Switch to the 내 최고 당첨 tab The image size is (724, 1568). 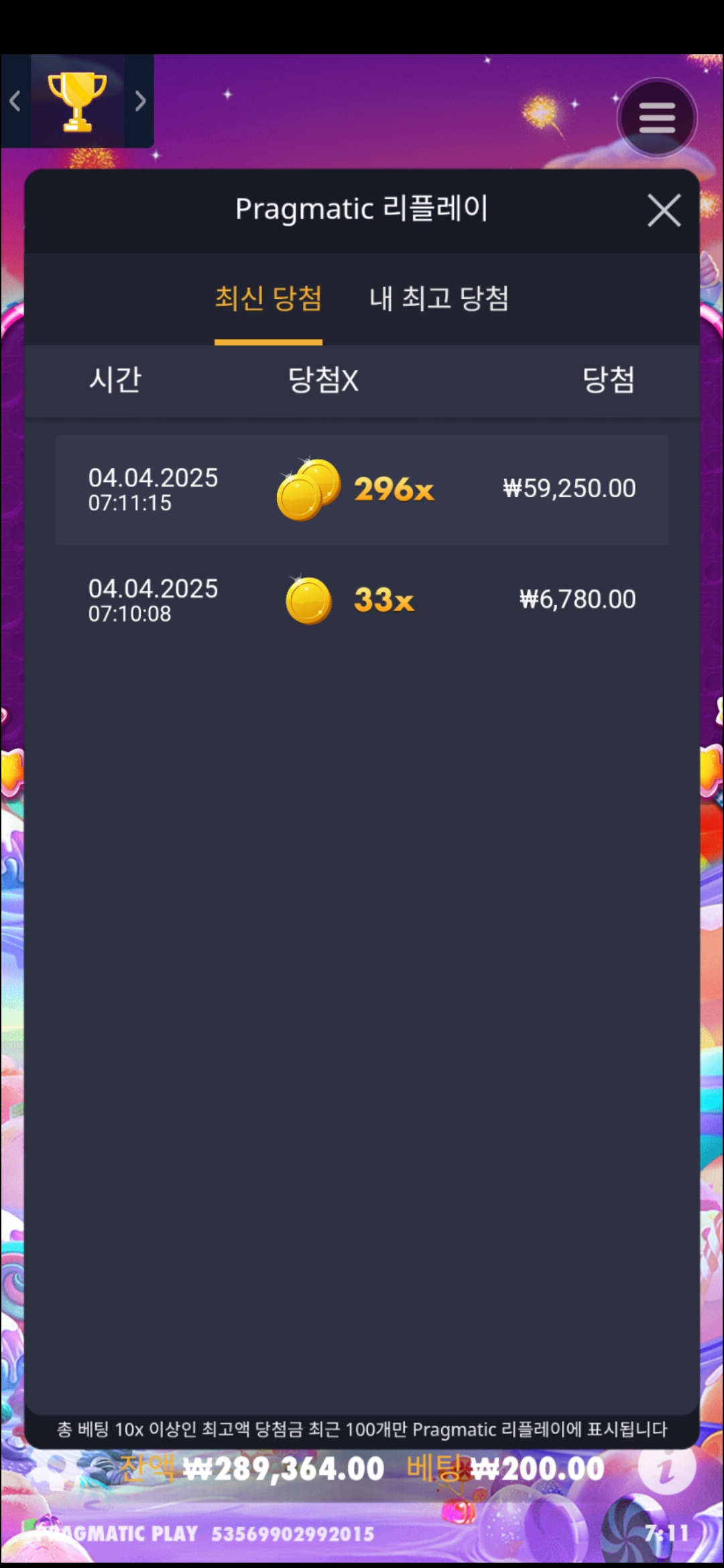438,298
